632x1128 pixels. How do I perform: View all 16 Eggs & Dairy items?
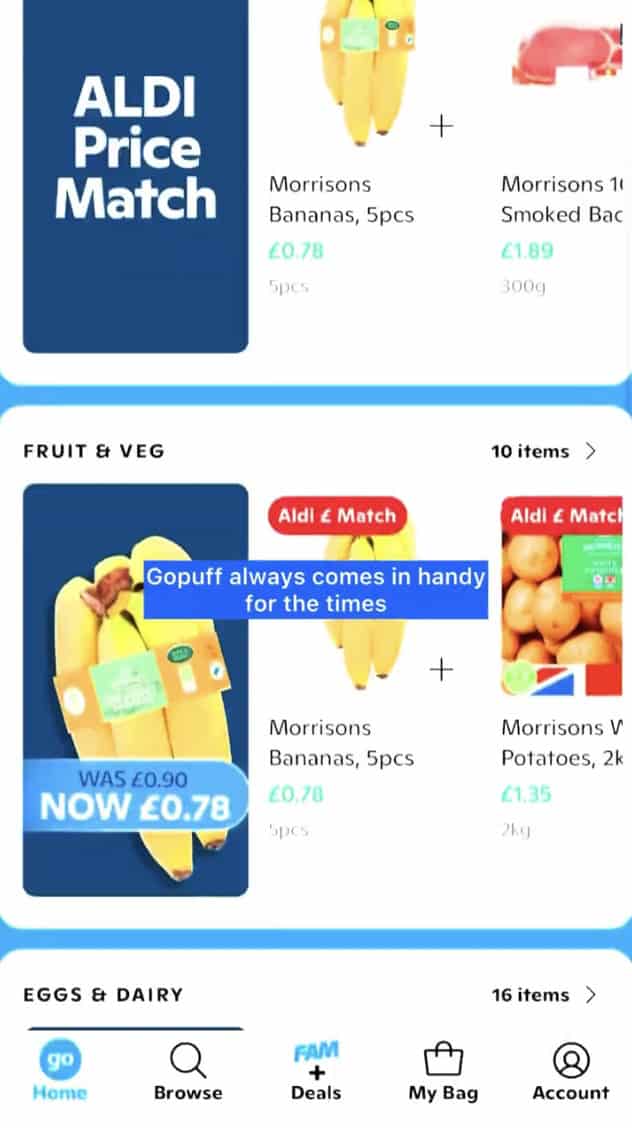[544, 995]
